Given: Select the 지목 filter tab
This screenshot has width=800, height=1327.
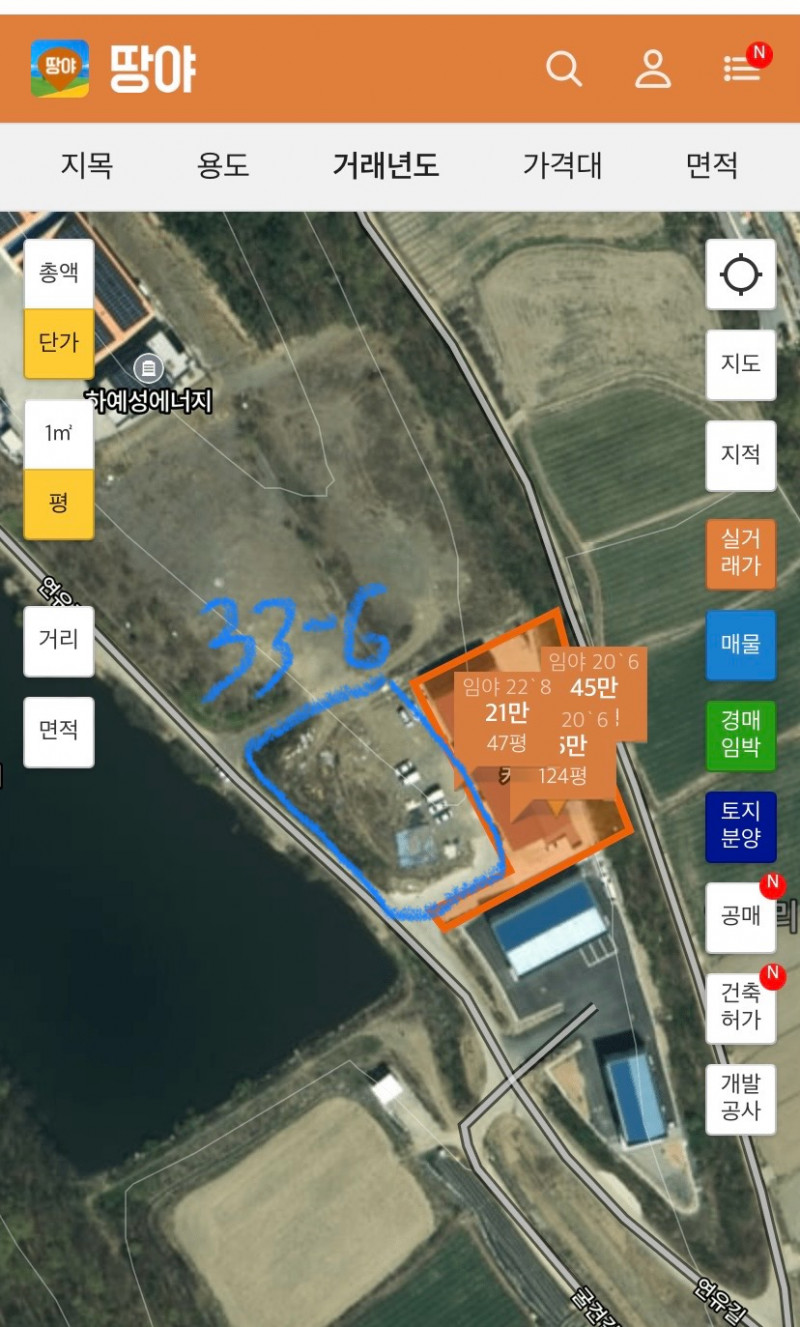Looking at the screenshot, I should 87,166.
